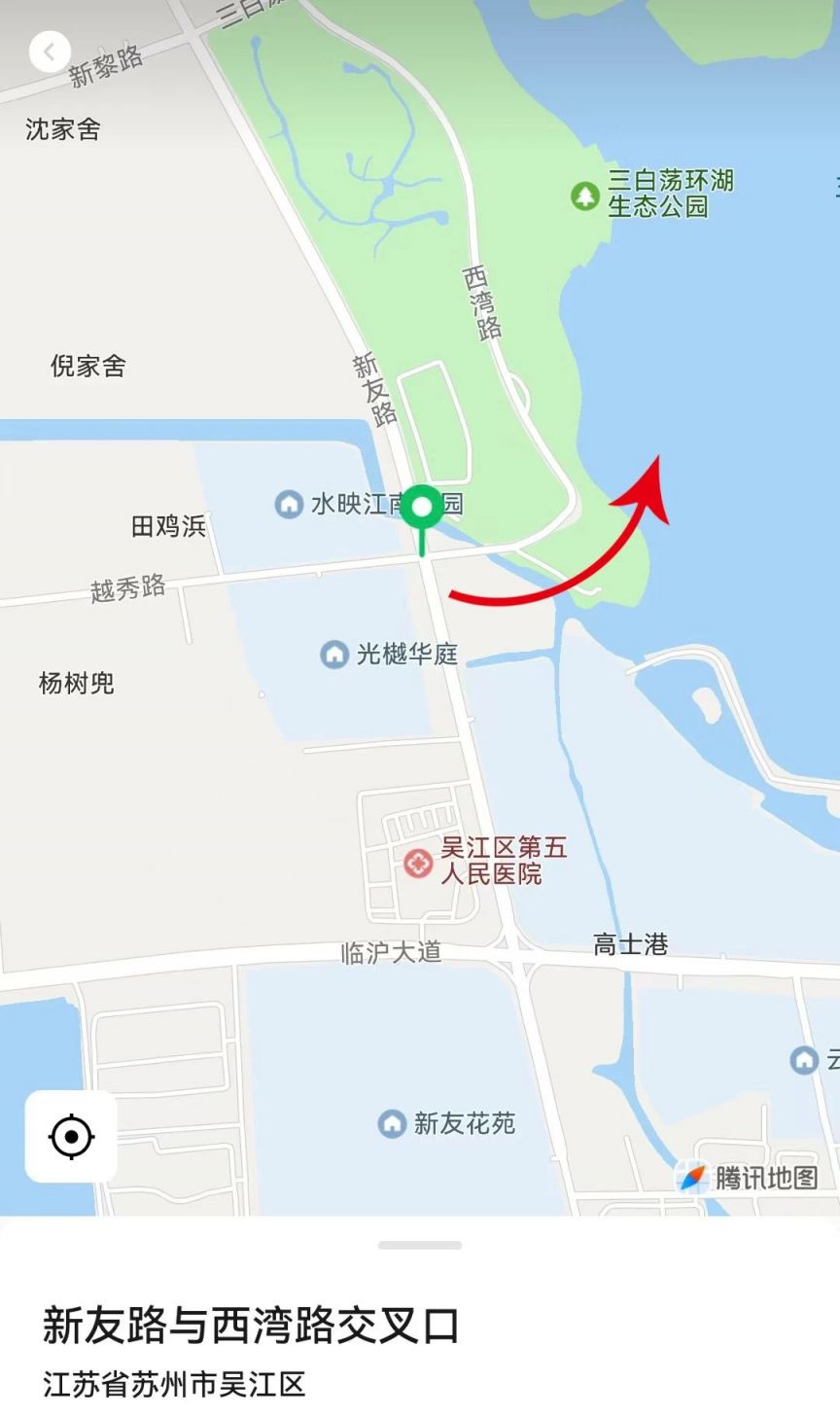The image size is (840, 1416).
Task: Select the 吴江区第五人民医院 hospital marker
Action: 418,862
